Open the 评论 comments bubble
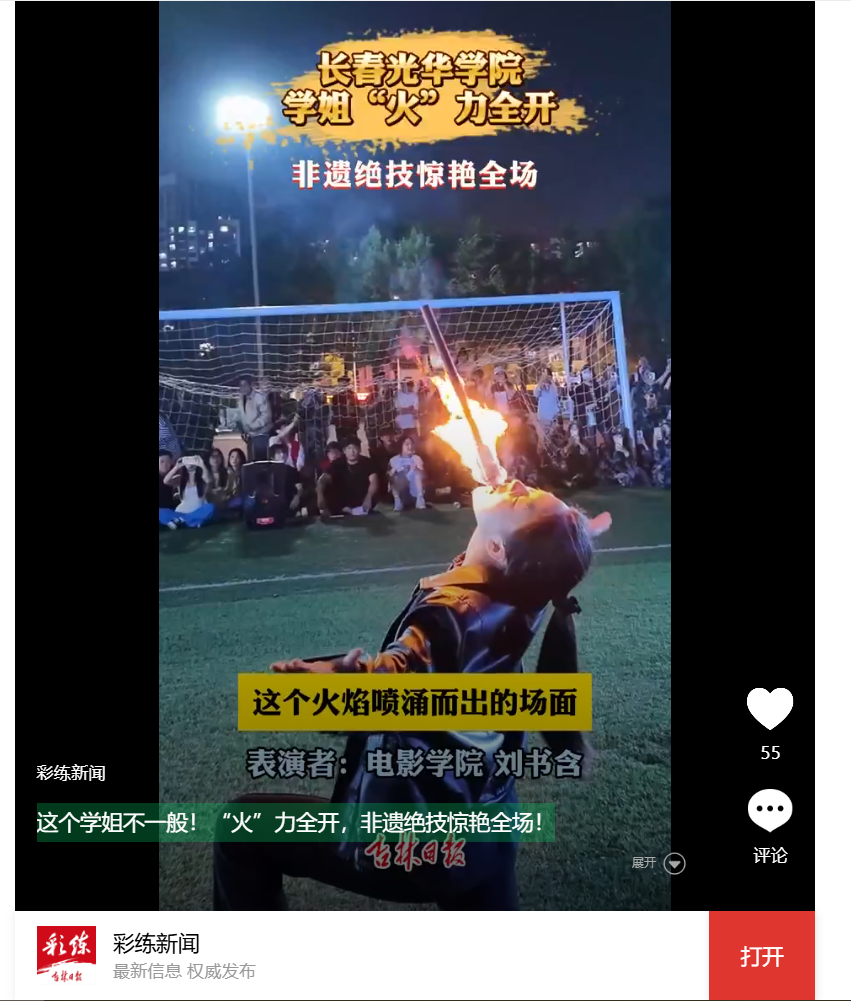Screen dimensions: 851x1001 click(769, 811)
